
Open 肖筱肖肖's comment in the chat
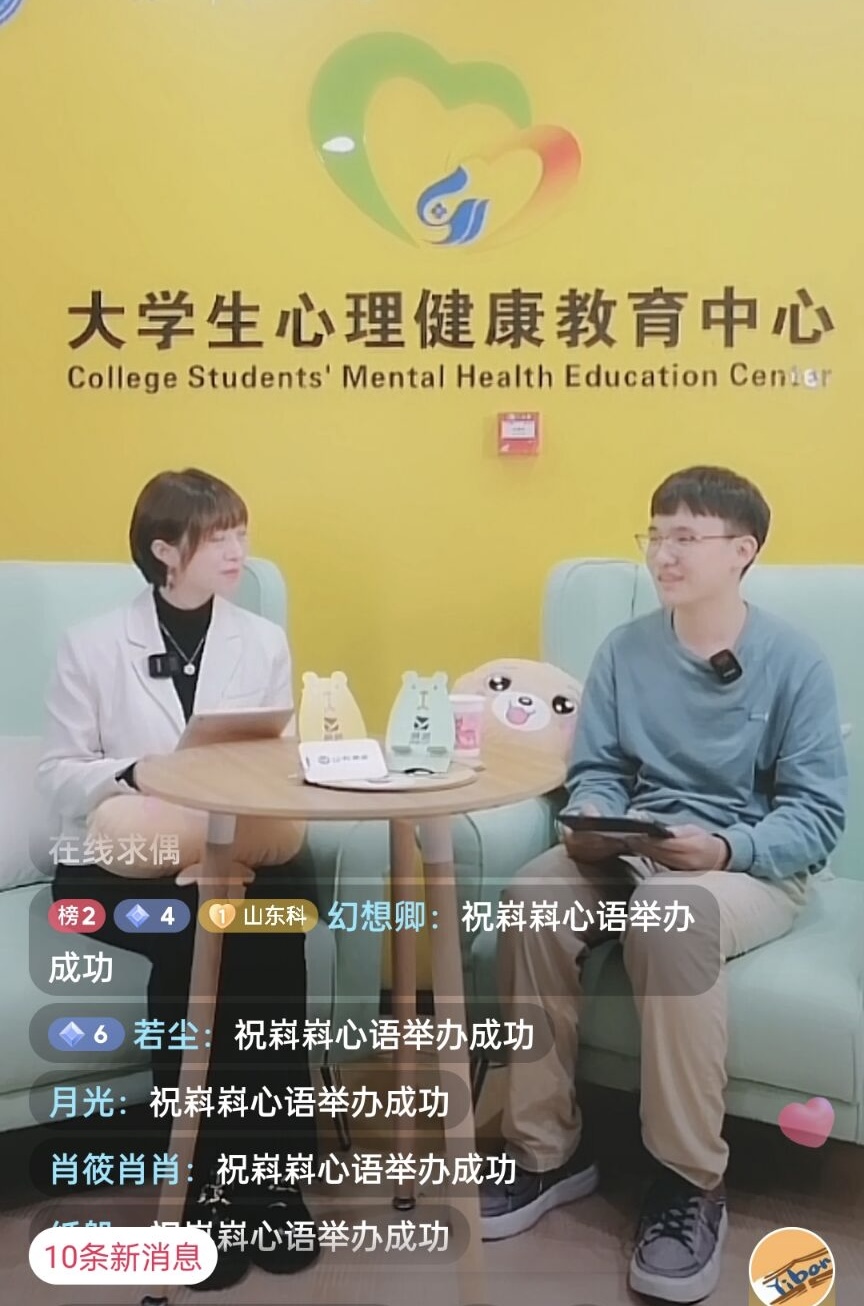[282, 1168]
